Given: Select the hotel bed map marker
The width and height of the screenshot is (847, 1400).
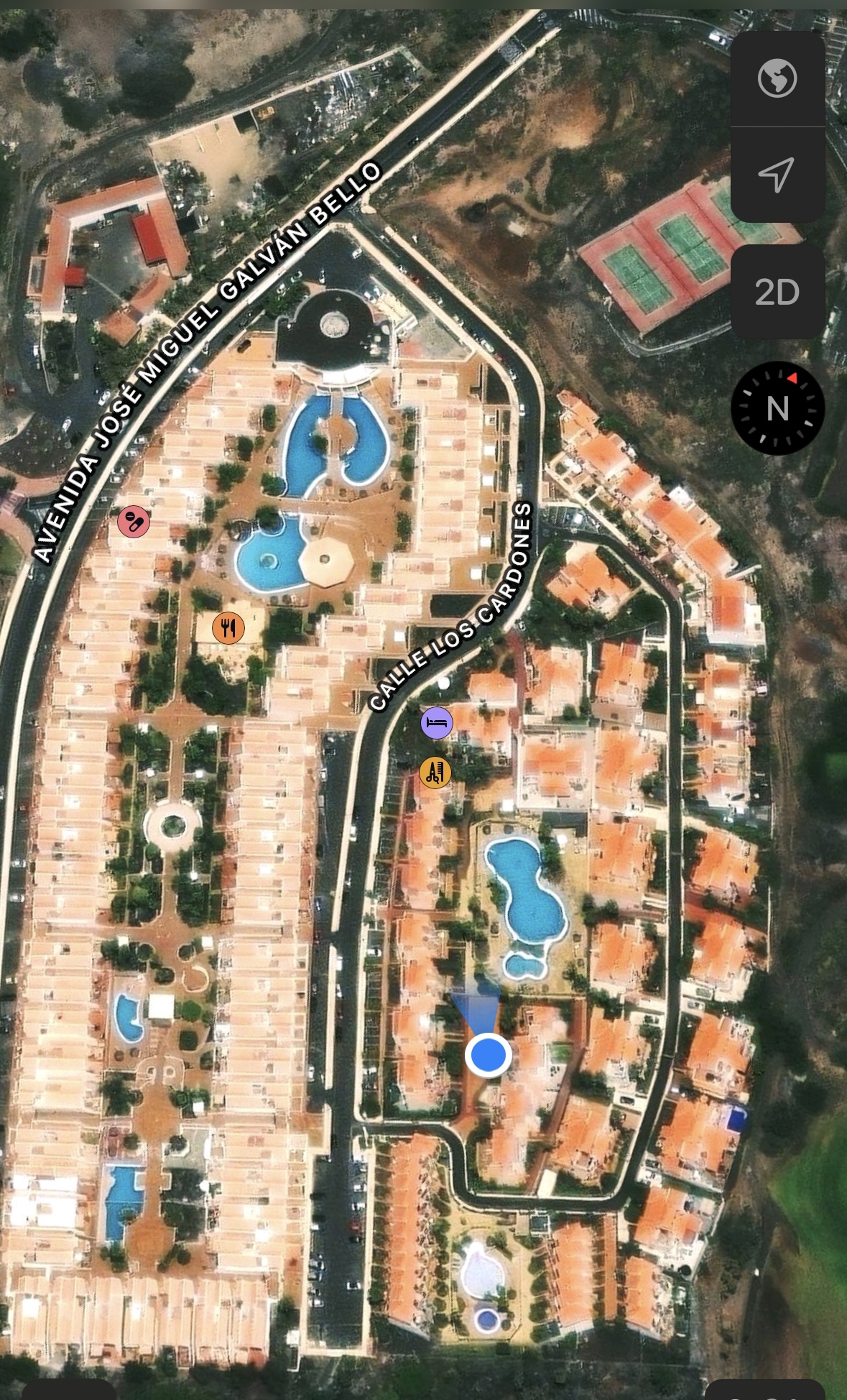Looking at the screenshot, I should click(437, 722).
